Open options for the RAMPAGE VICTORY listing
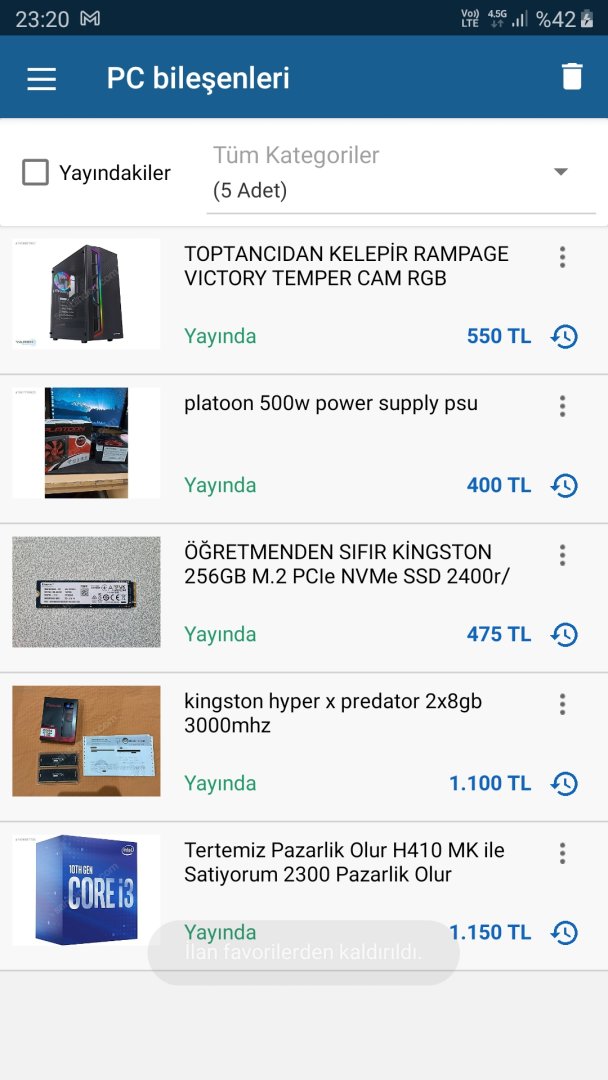 pos(562,258)
